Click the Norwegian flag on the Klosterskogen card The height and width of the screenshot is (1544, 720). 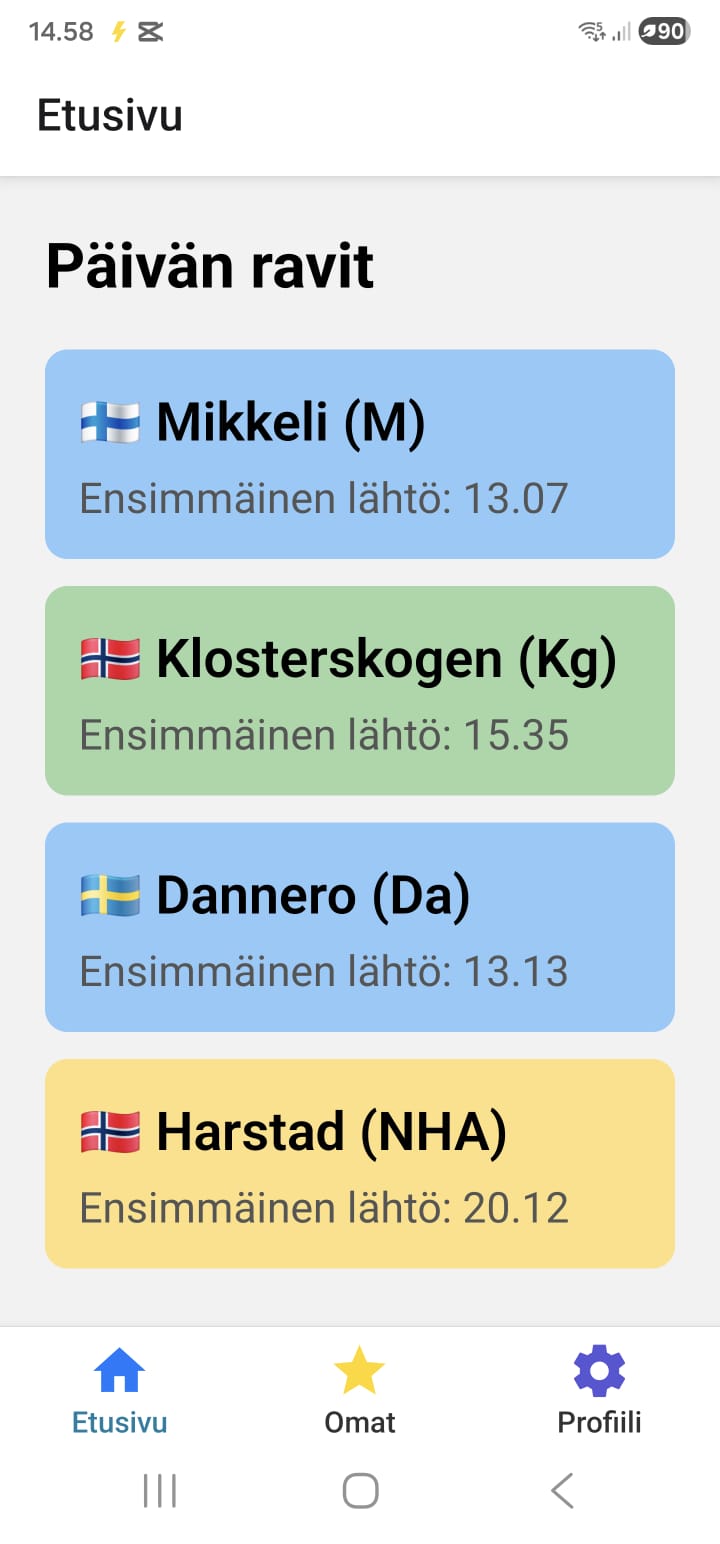[x=110, y=657]
